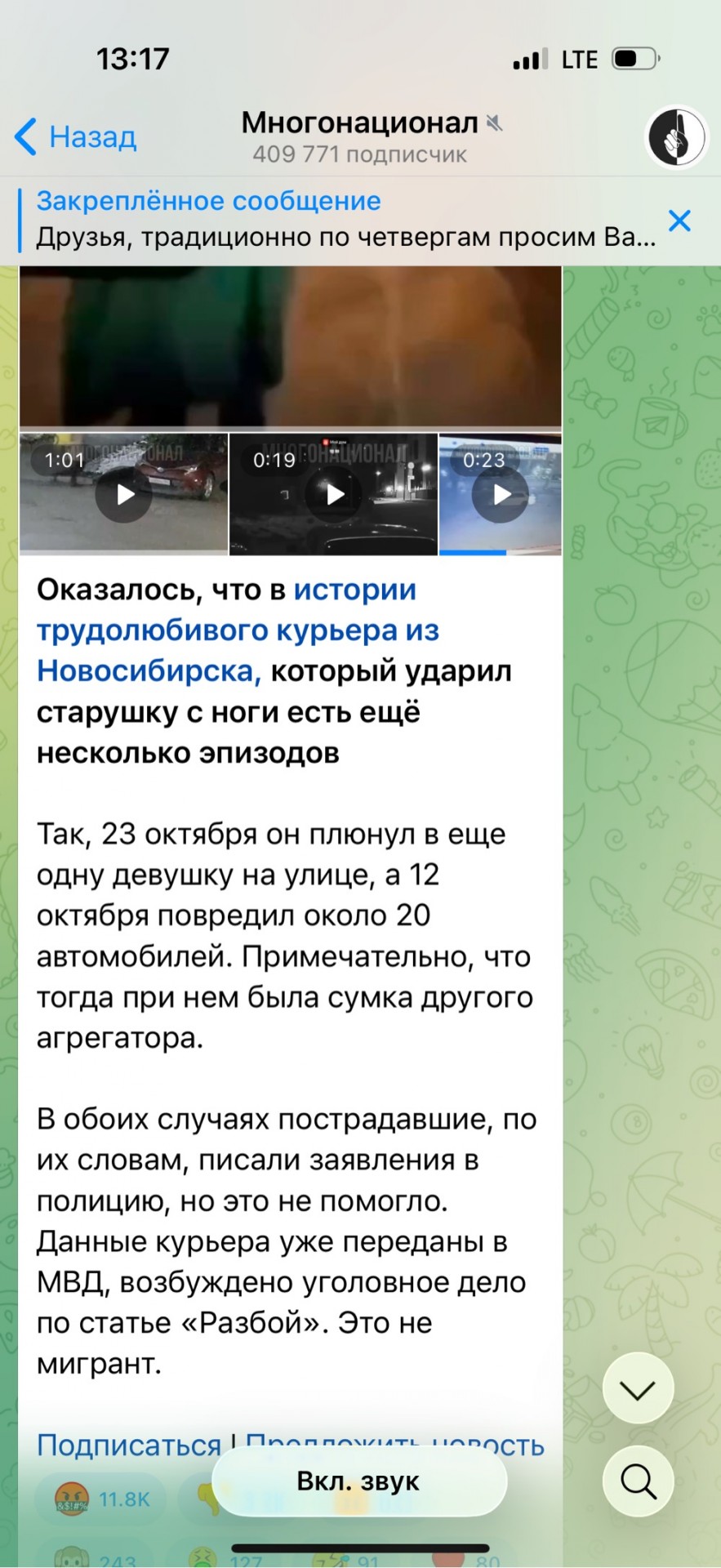Dismiss the pinned message banner
Image resolution: width=721 pixels, height=1568 pixels.
click(679, 220)
